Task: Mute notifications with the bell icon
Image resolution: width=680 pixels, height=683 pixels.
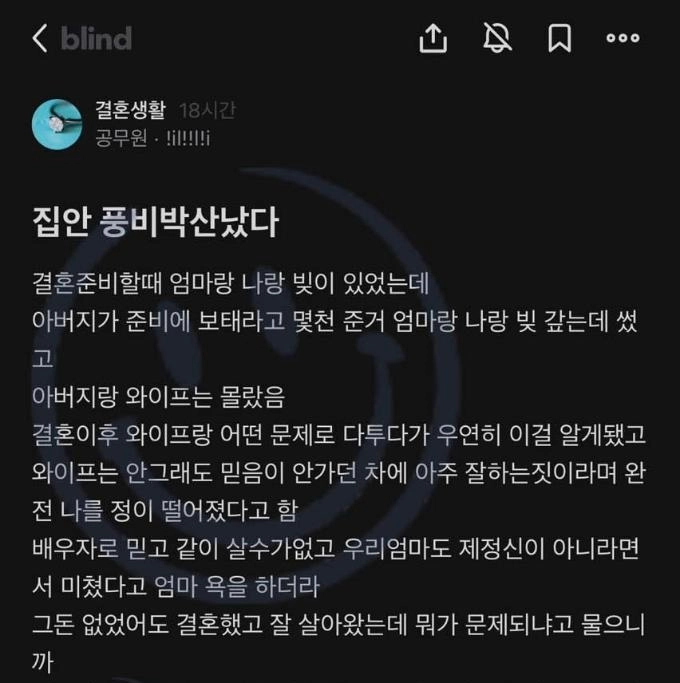Action: [x=497, y=39]
